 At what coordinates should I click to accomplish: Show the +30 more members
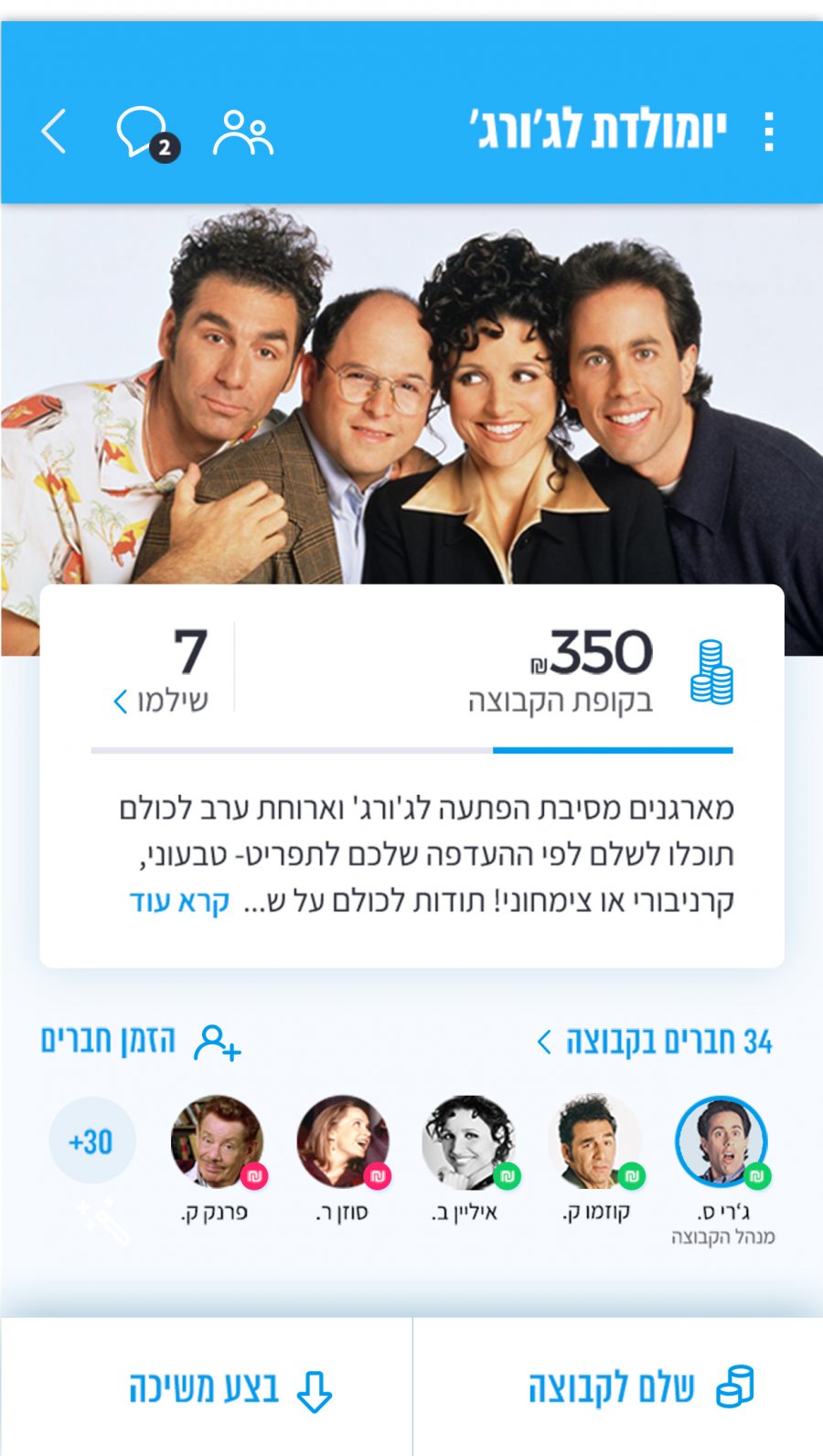pos(91,1141)
